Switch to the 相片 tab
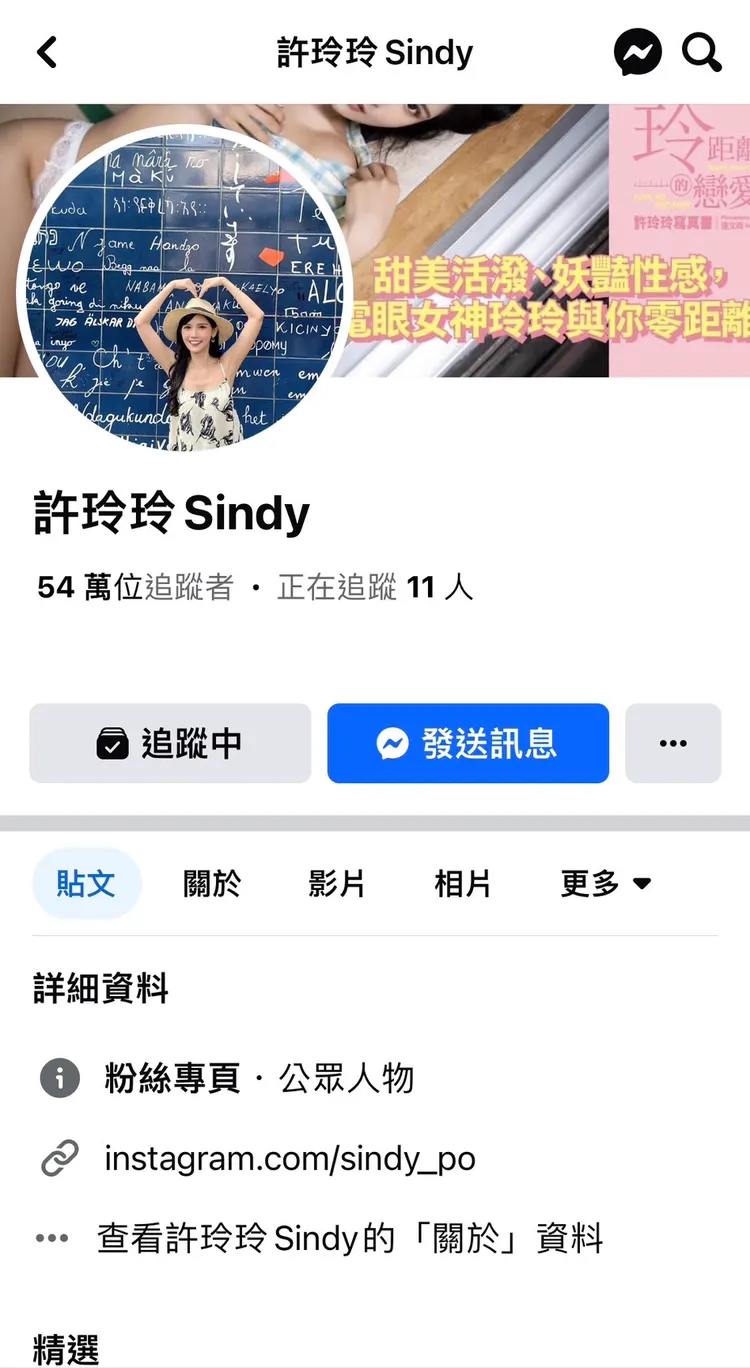 coord(462,883)
